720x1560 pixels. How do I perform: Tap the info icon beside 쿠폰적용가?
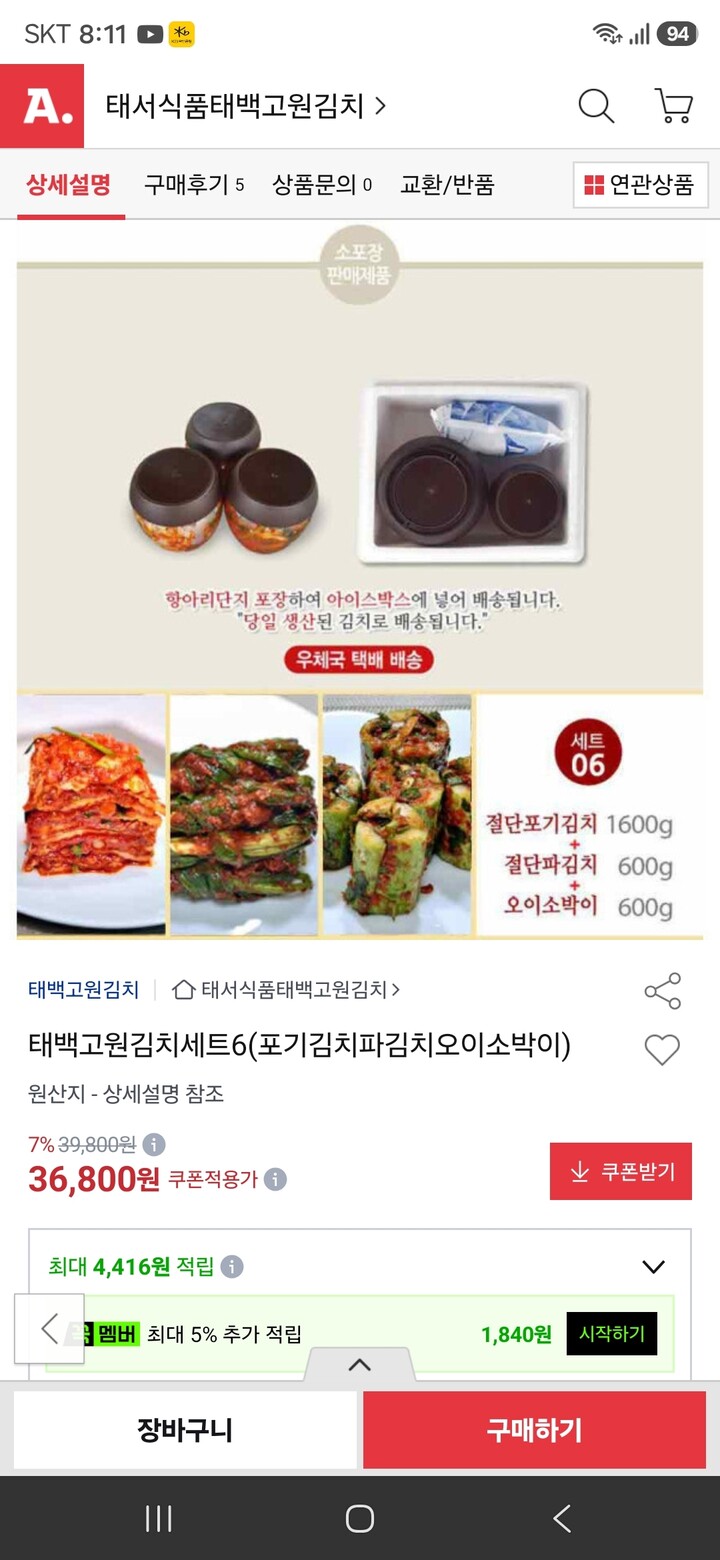(x=275, y=1179)
